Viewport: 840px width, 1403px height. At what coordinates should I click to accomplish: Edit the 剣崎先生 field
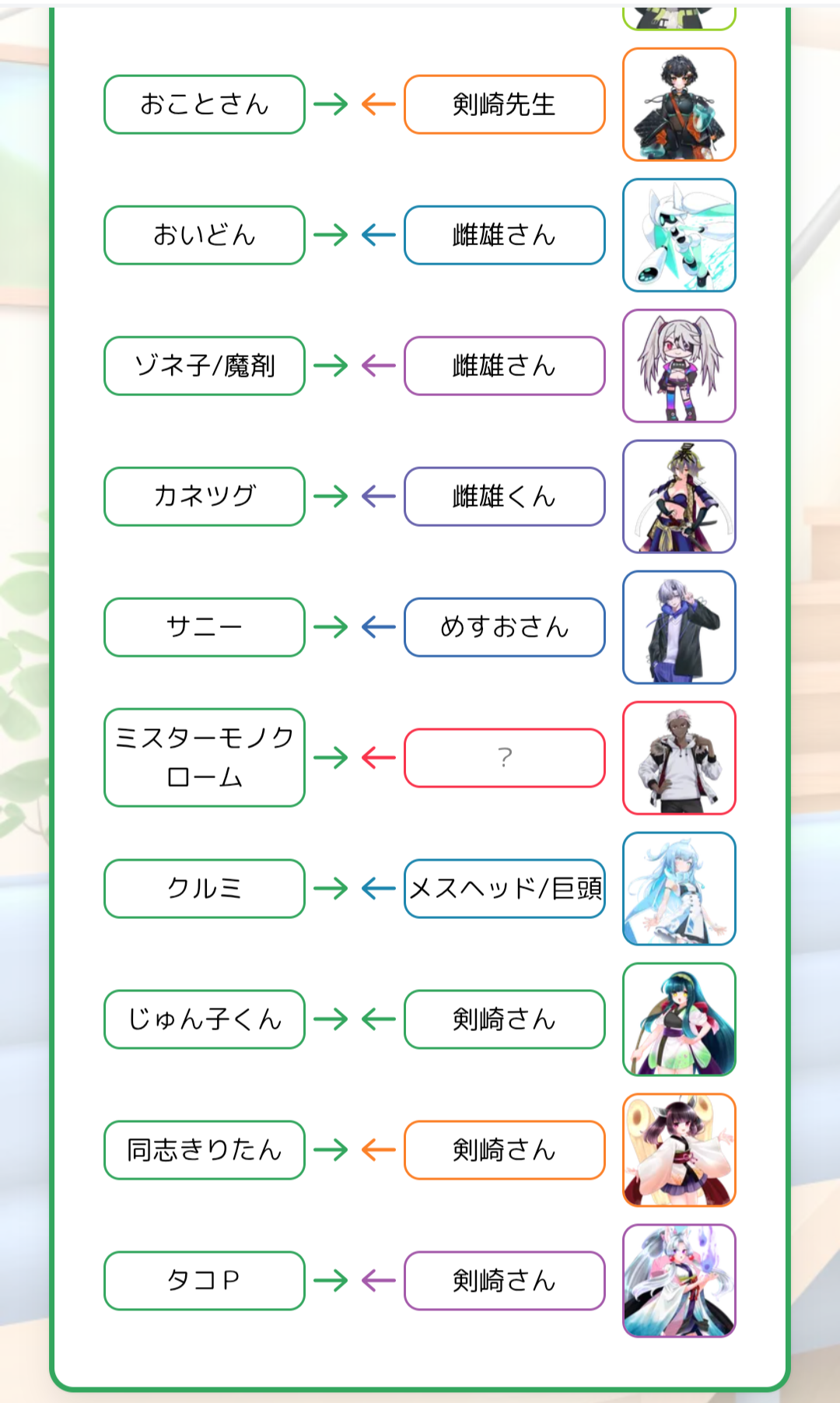pyautogui.click(x=505, y=104)
